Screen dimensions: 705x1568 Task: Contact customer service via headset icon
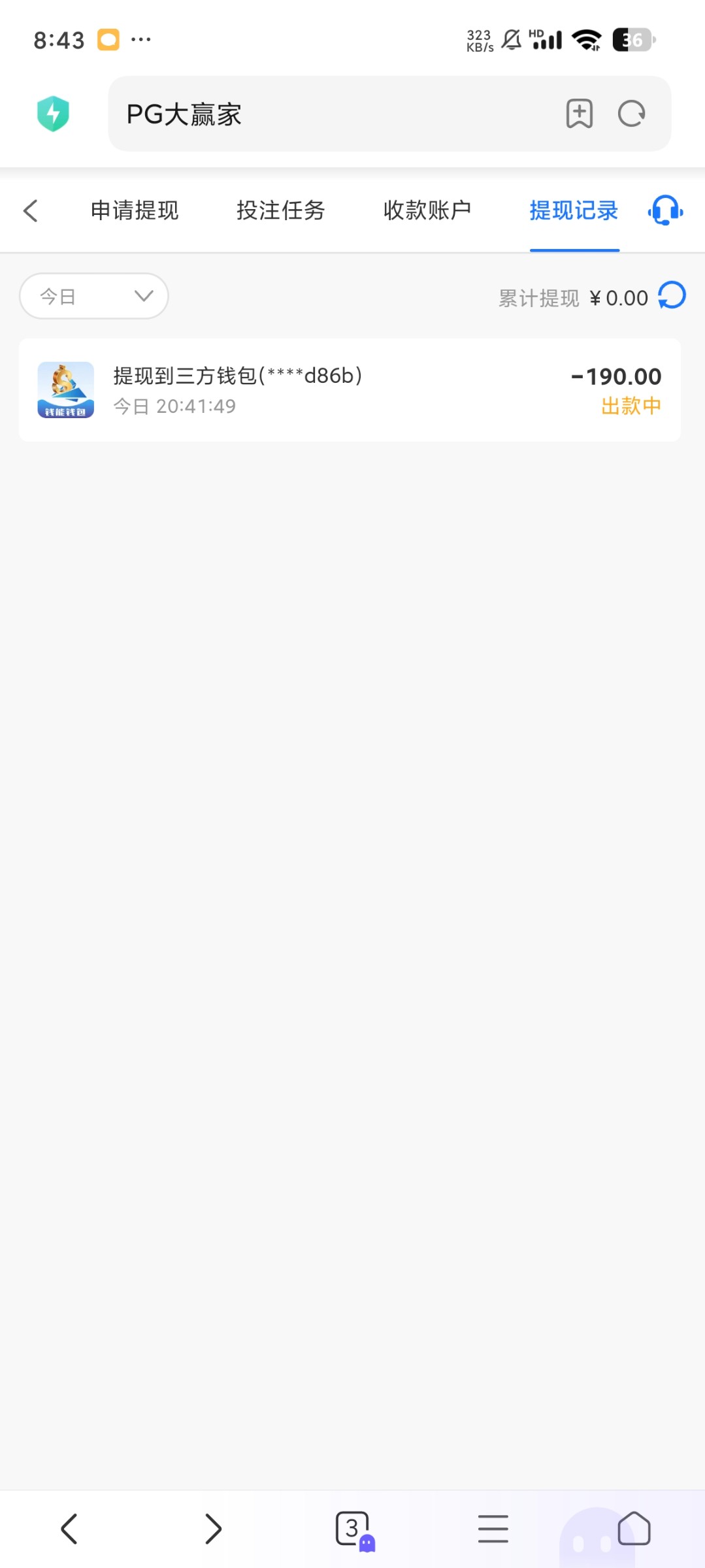pos(665,210)
